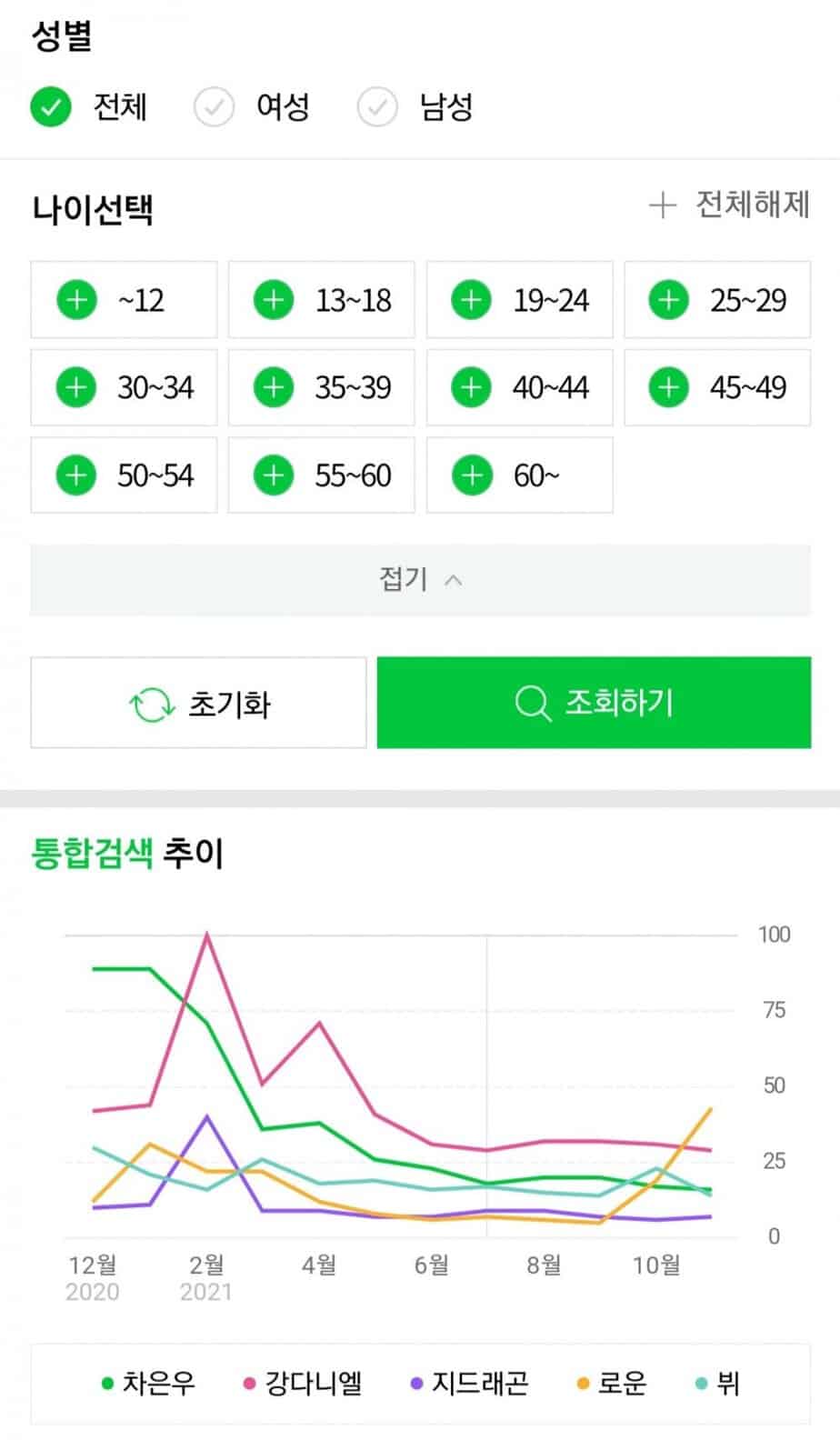Screen dimensions: 840x1440
Task: Toggle the 40~44 age chip
Action: click(519, 387)
